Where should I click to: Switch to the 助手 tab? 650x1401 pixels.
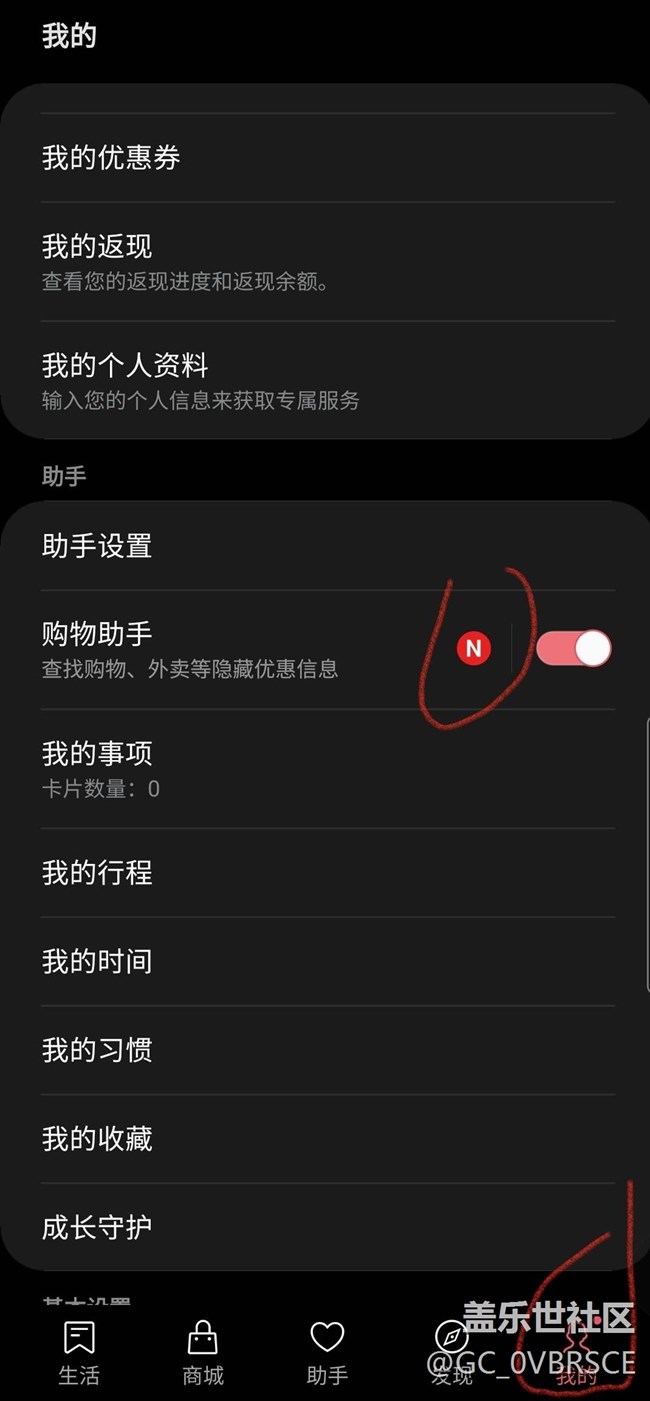click(327, 1353)
